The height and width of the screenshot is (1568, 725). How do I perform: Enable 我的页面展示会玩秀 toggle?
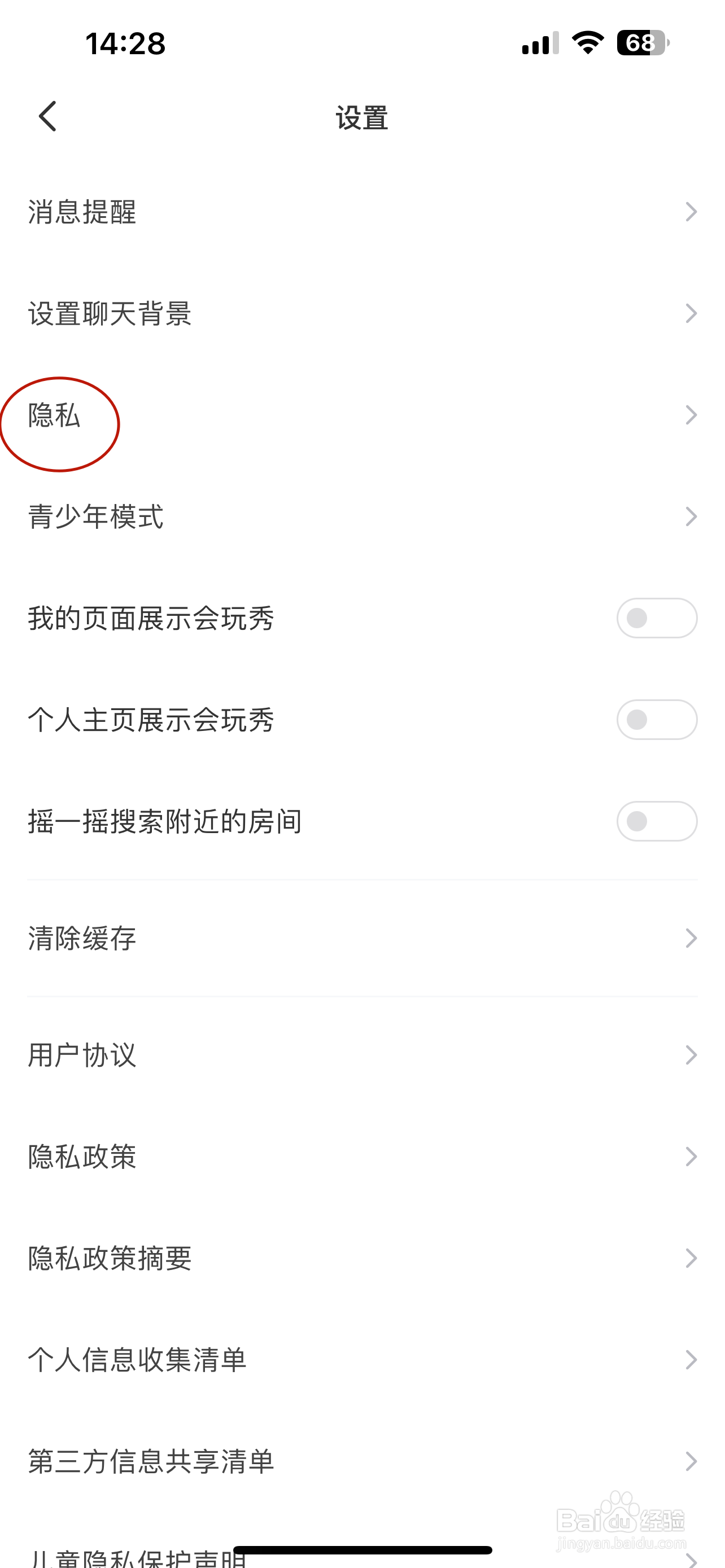pyautogui.click(x=656, y=618)
